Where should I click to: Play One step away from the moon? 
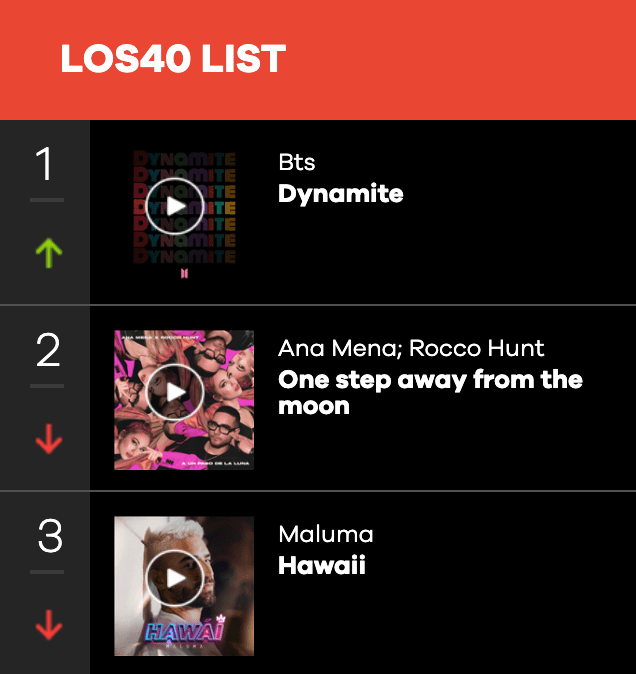tap(175, 392)
